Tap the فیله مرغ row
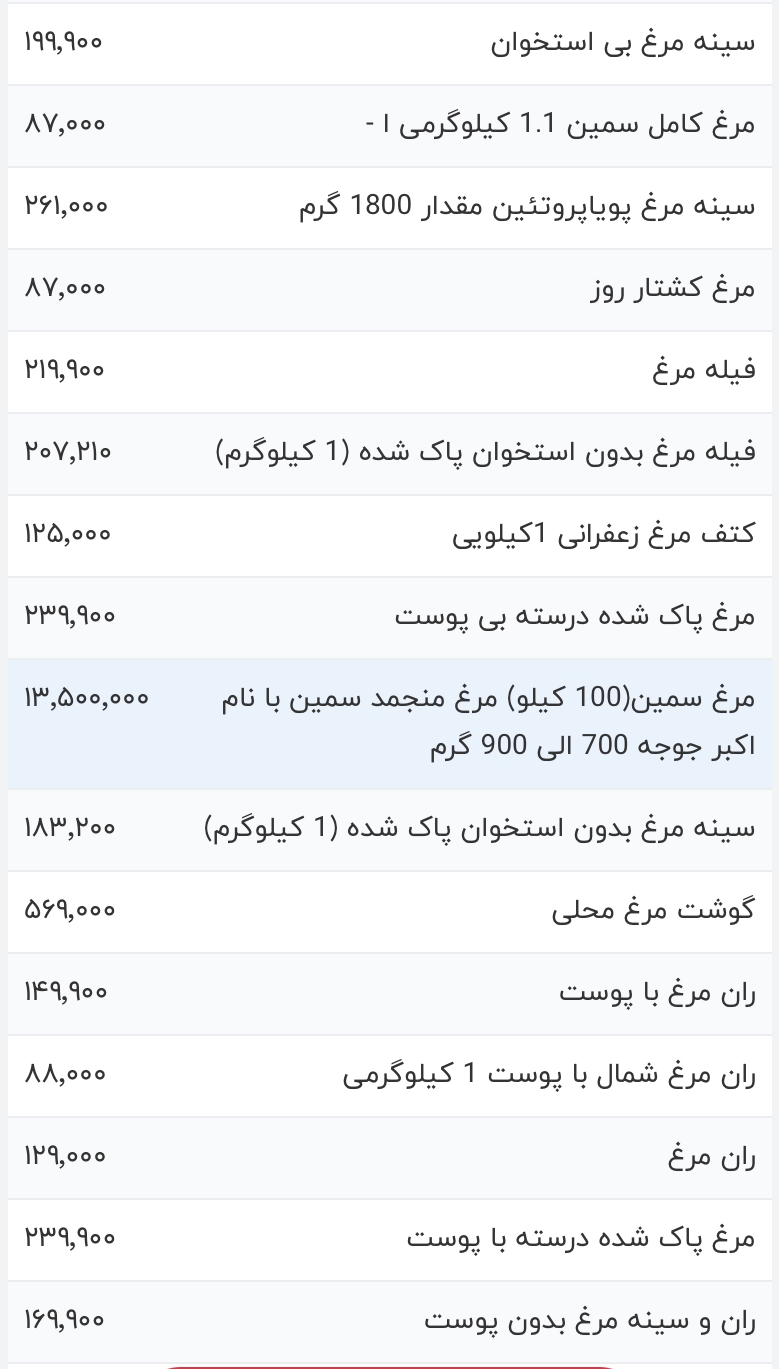 click(703, 371)
